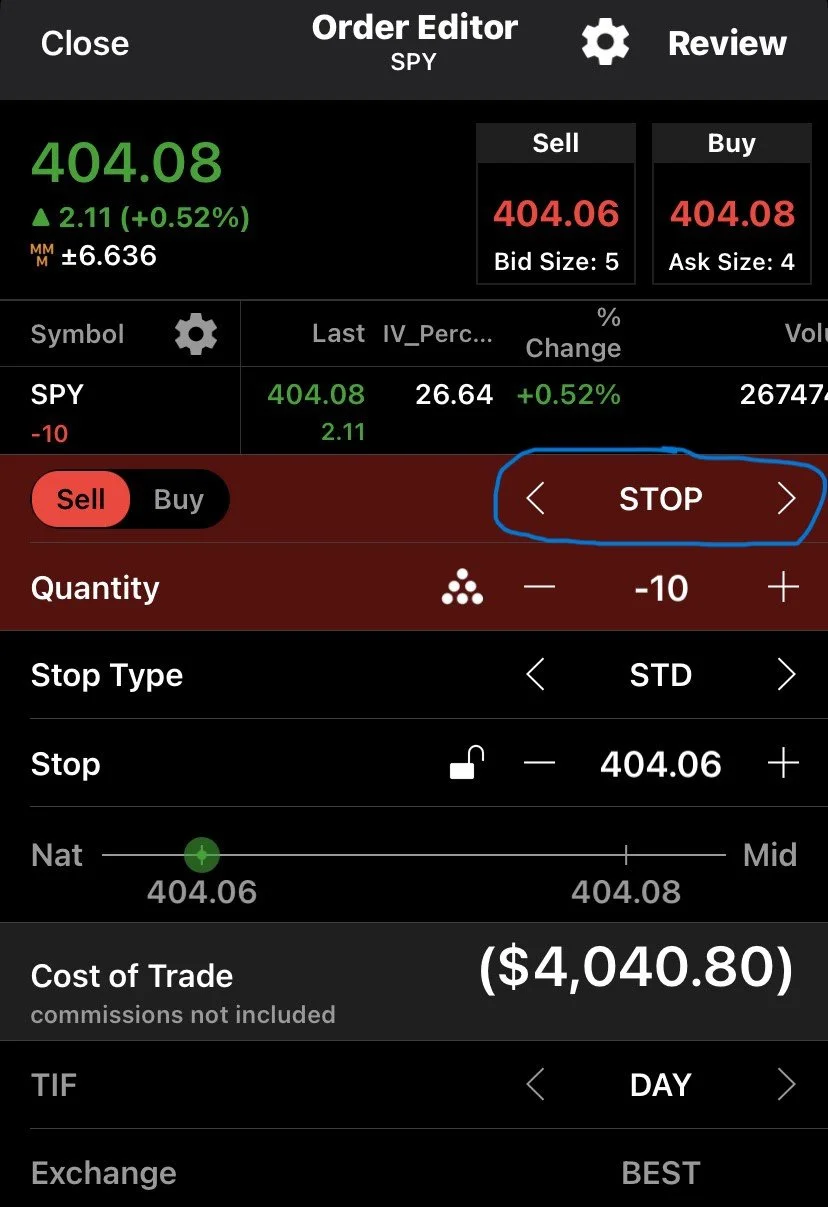Viewport: 828px width, 1207px height.
Task: Open order editor settings gear
Action: [605, 43]
